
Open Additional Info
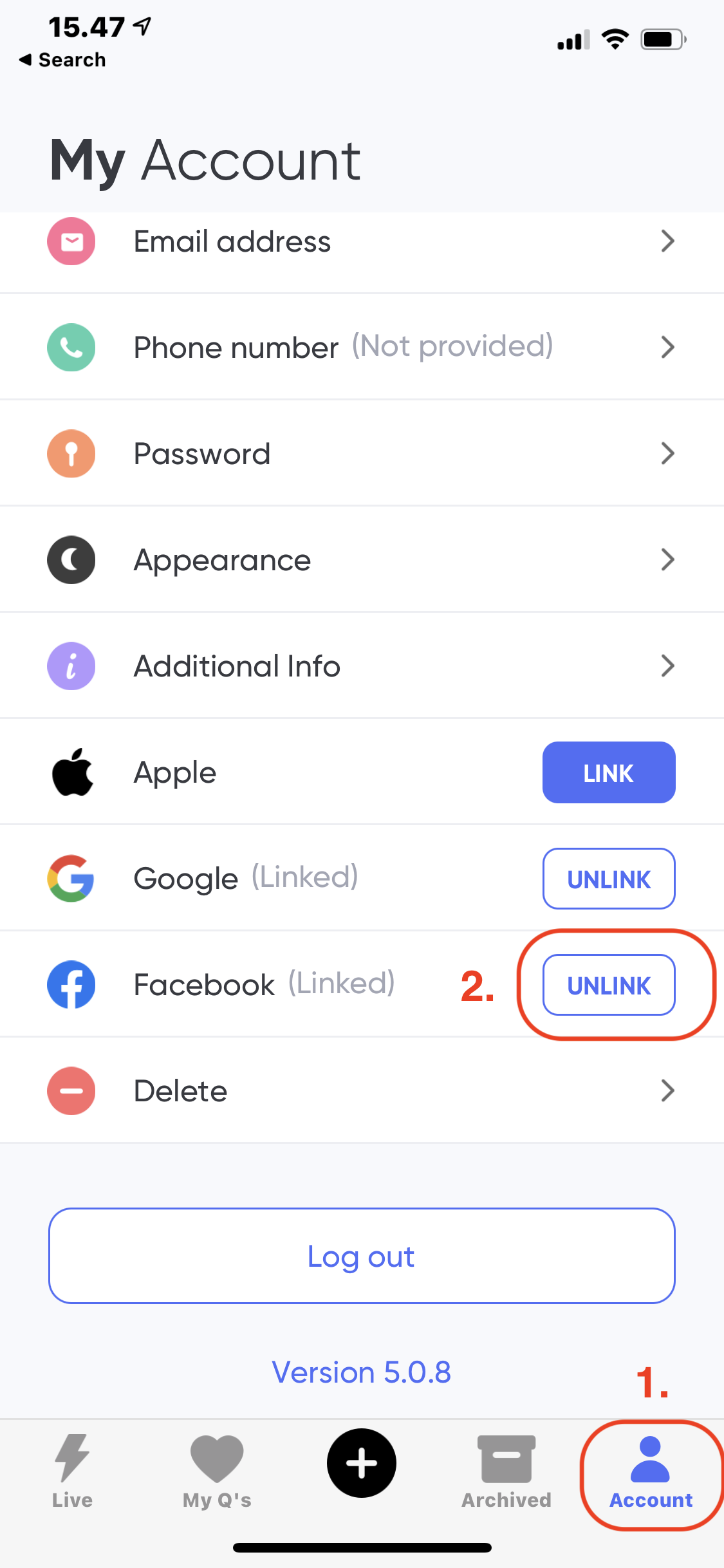(x=360, y=666)
